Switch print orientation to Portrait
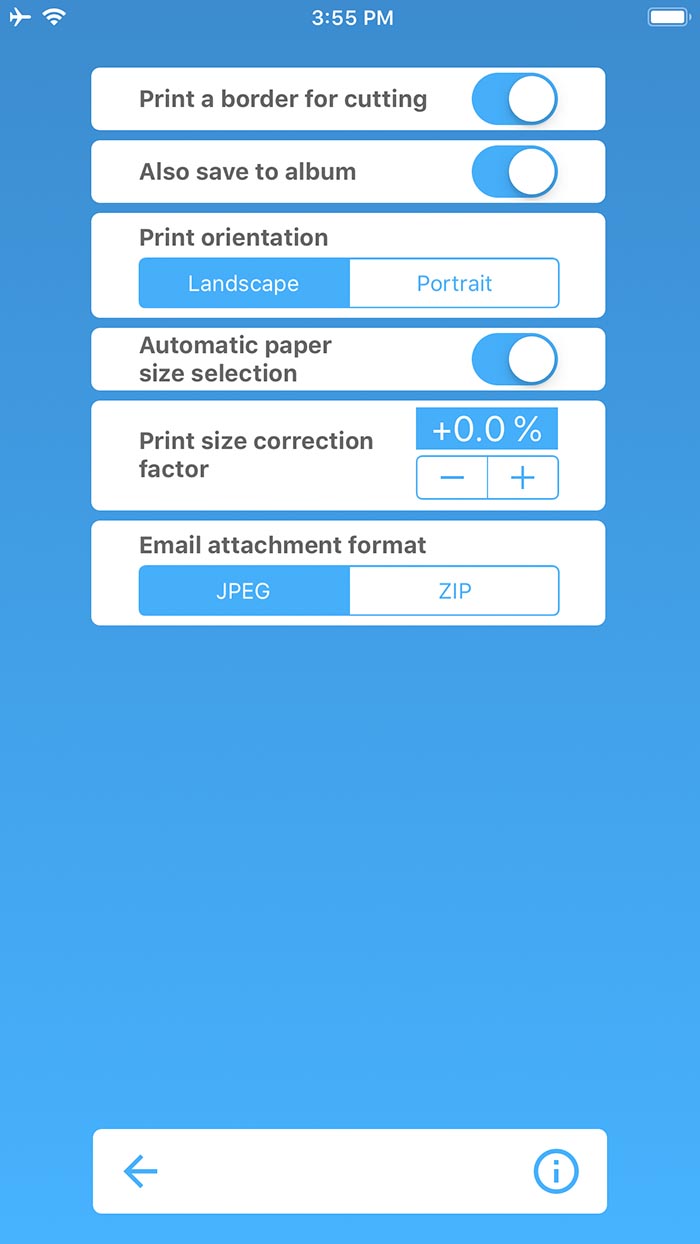This screenshot has height=1244, width=700. click(454, 283)
